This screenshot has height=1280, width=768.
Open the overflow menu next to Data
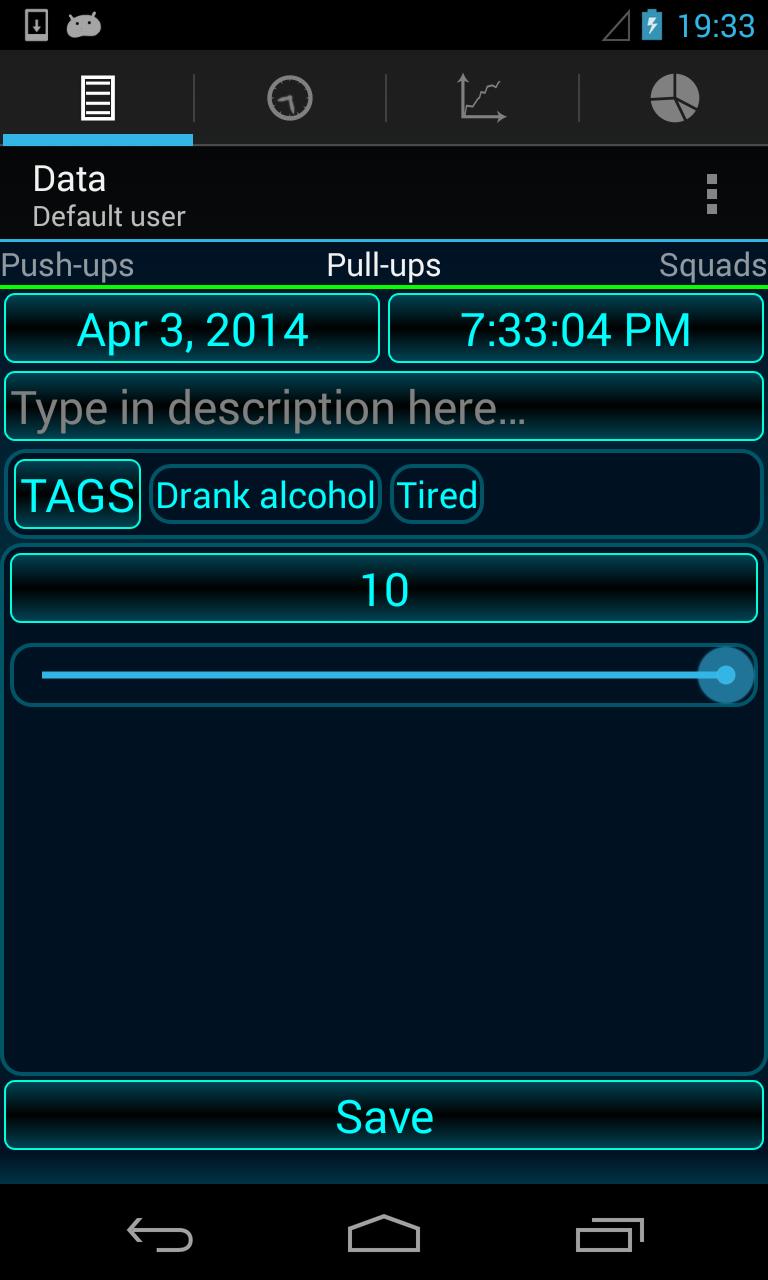712,192
